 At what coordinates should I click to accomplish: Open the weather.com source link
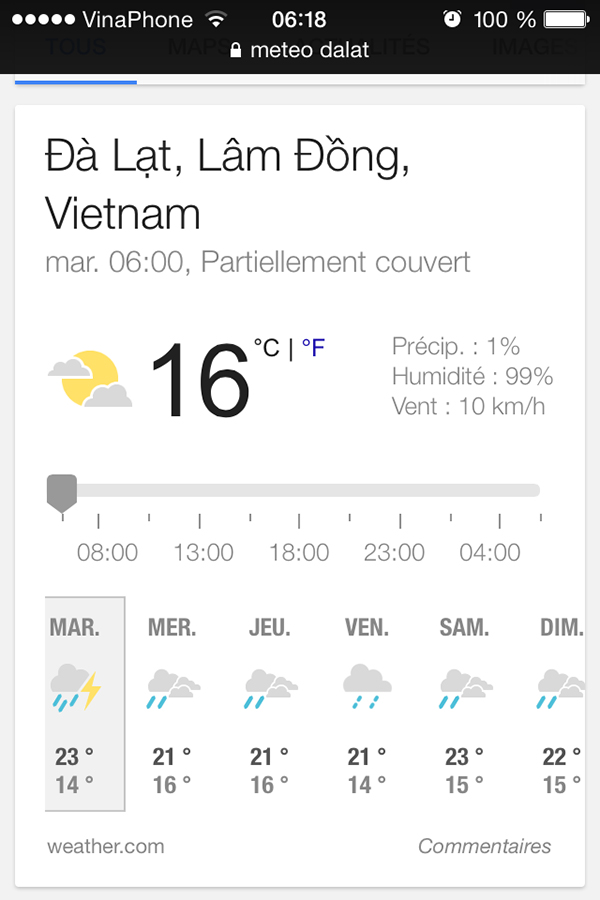105,846
